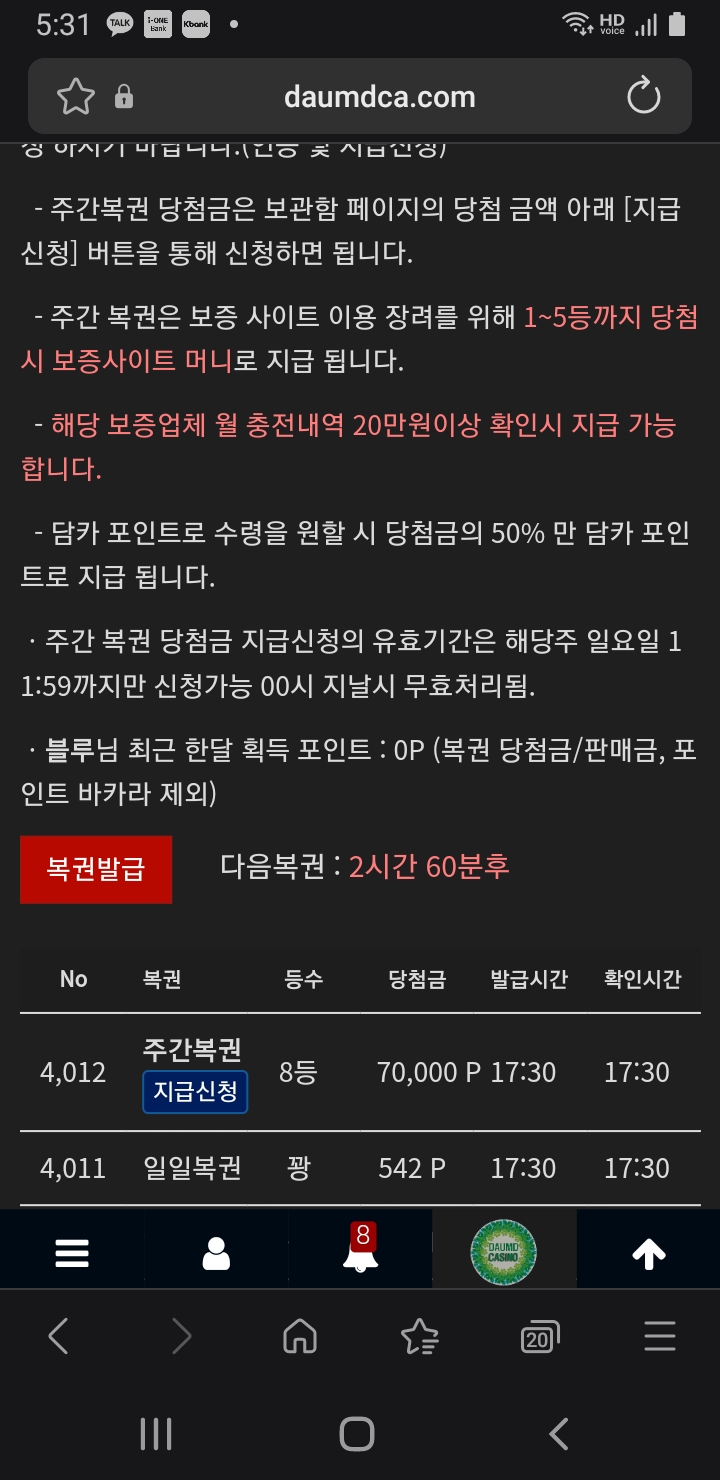Bookmark the page with the star icon
This screenshot has width=720, height=1480.
click(x=75, y=97)
